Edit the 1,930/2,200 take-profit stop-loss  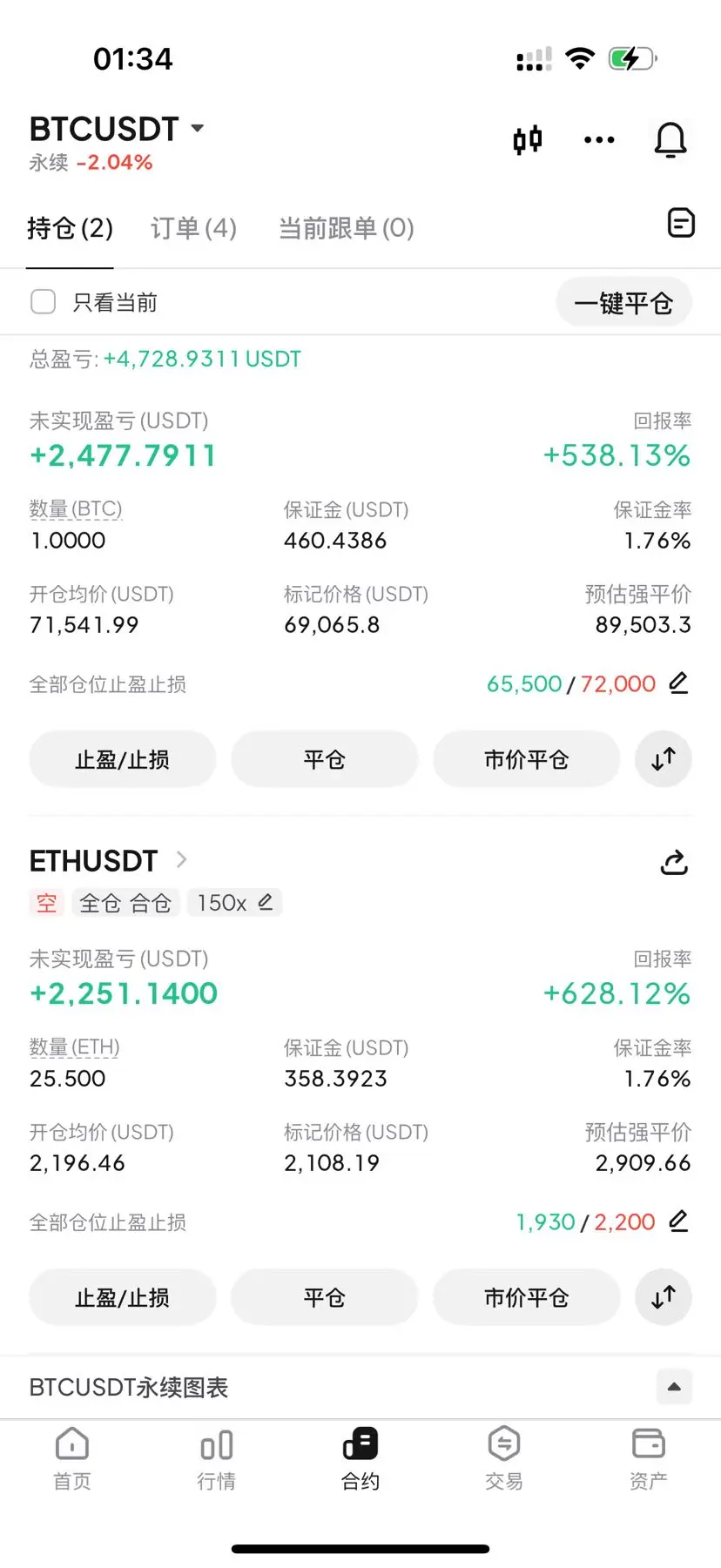click(x=678, y=1221)
